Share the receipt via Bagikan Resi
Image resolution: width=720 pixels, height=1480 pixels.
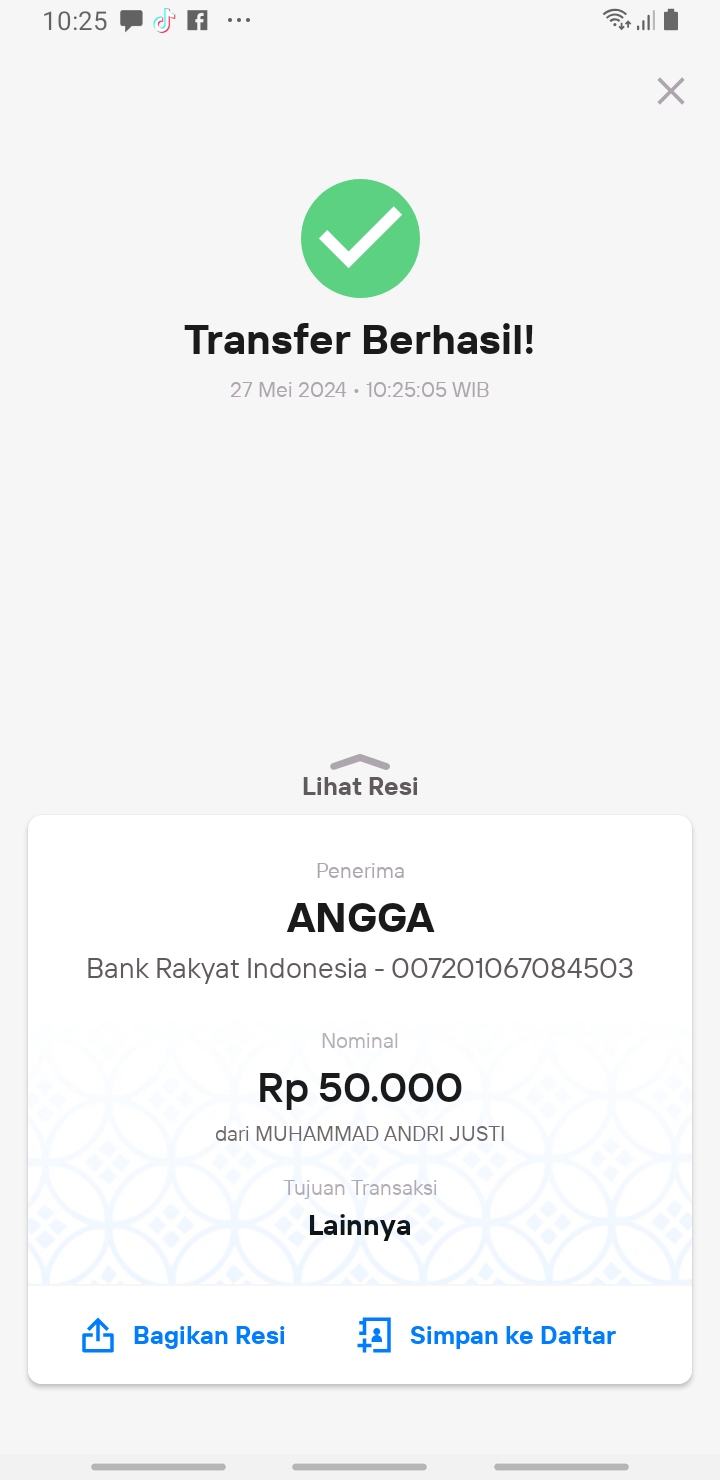[x=183, y=1335]
